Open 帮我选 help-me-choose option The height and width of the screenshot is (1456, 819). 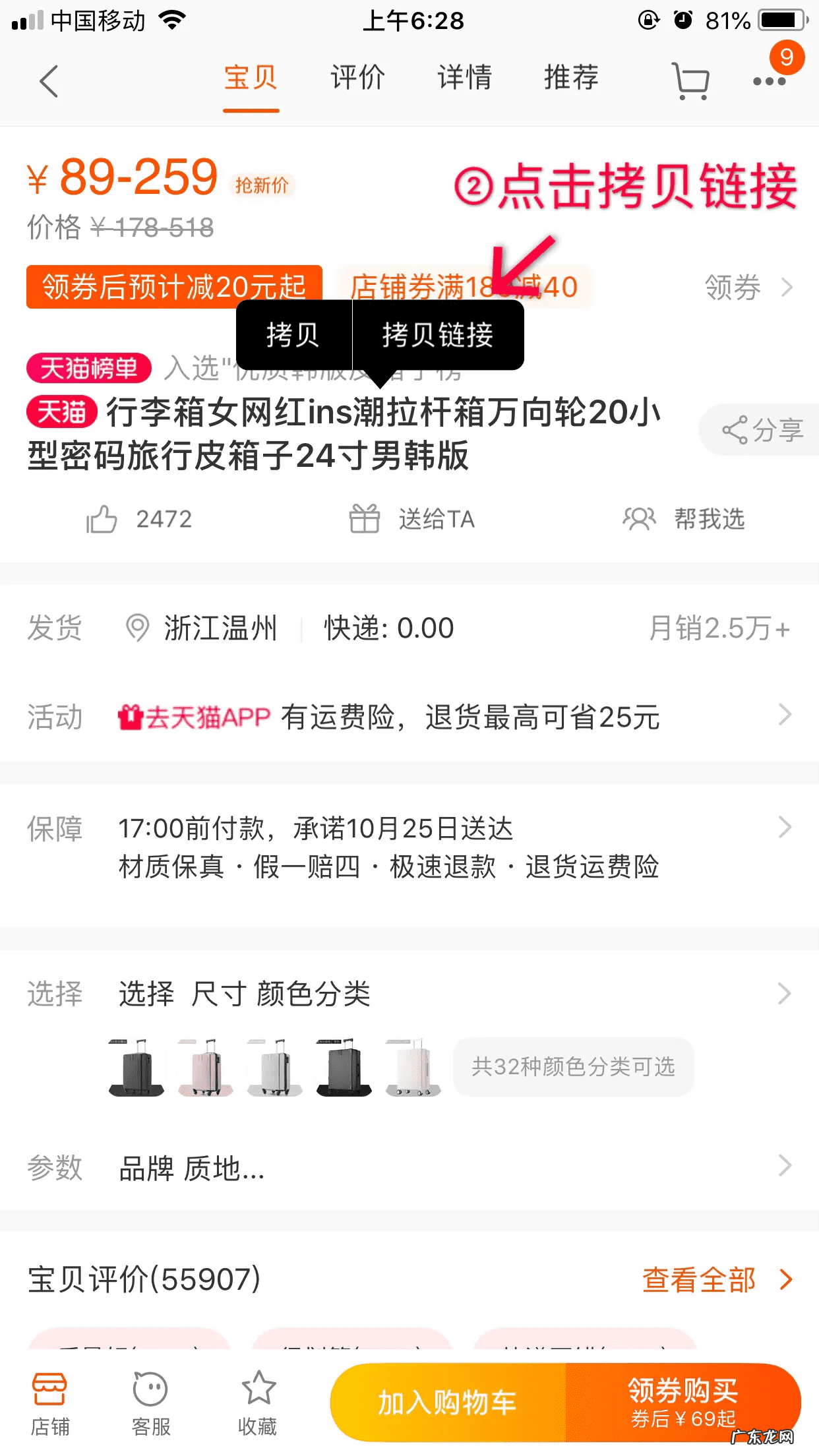pyautogui.click(x=684, y=520)
